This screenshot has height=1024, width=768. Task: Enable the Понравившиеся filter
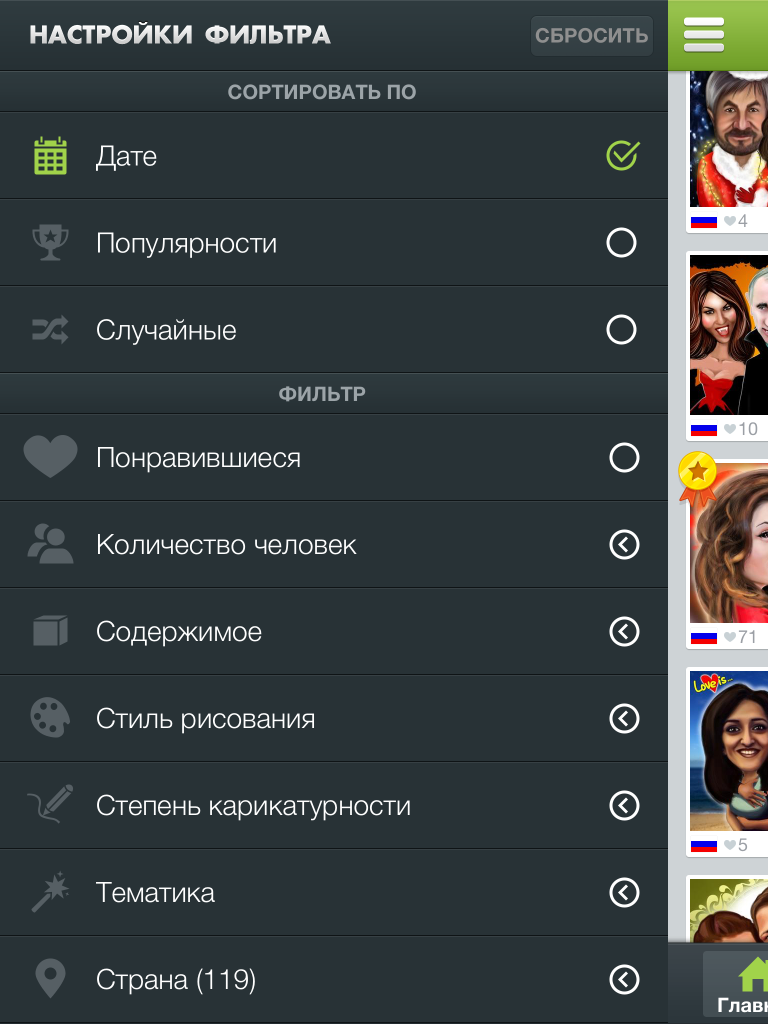tap(333, 458)
